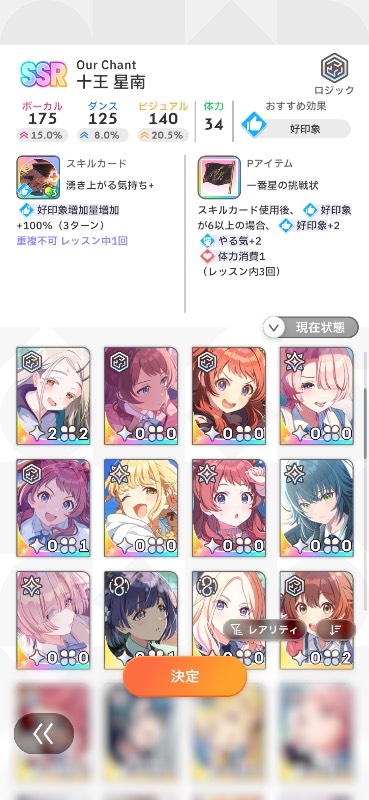Toggle the sort order icon
This screenshot has height=800, width=369.
coord(335,630)
